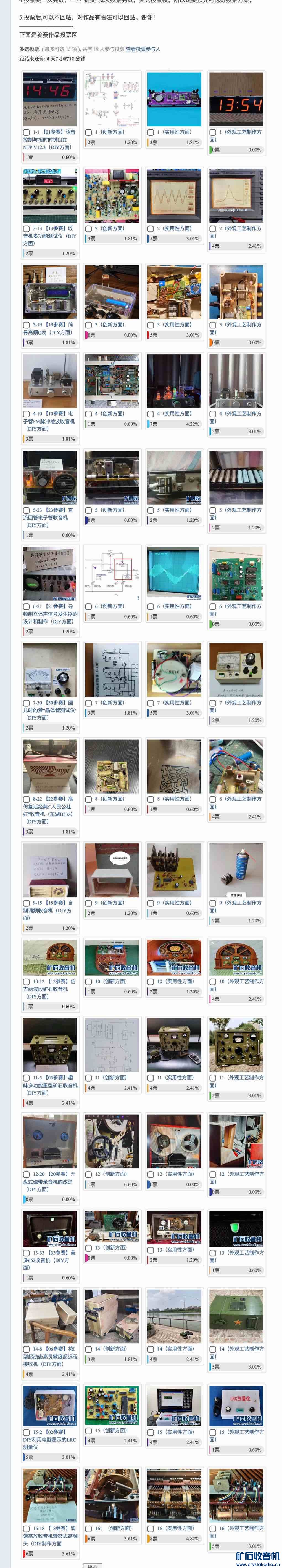Select 12-20【20参赛】开盘式磁带录音机的改造
The width and height of the screenshot is (282, 1568).
click(26, 1175)
